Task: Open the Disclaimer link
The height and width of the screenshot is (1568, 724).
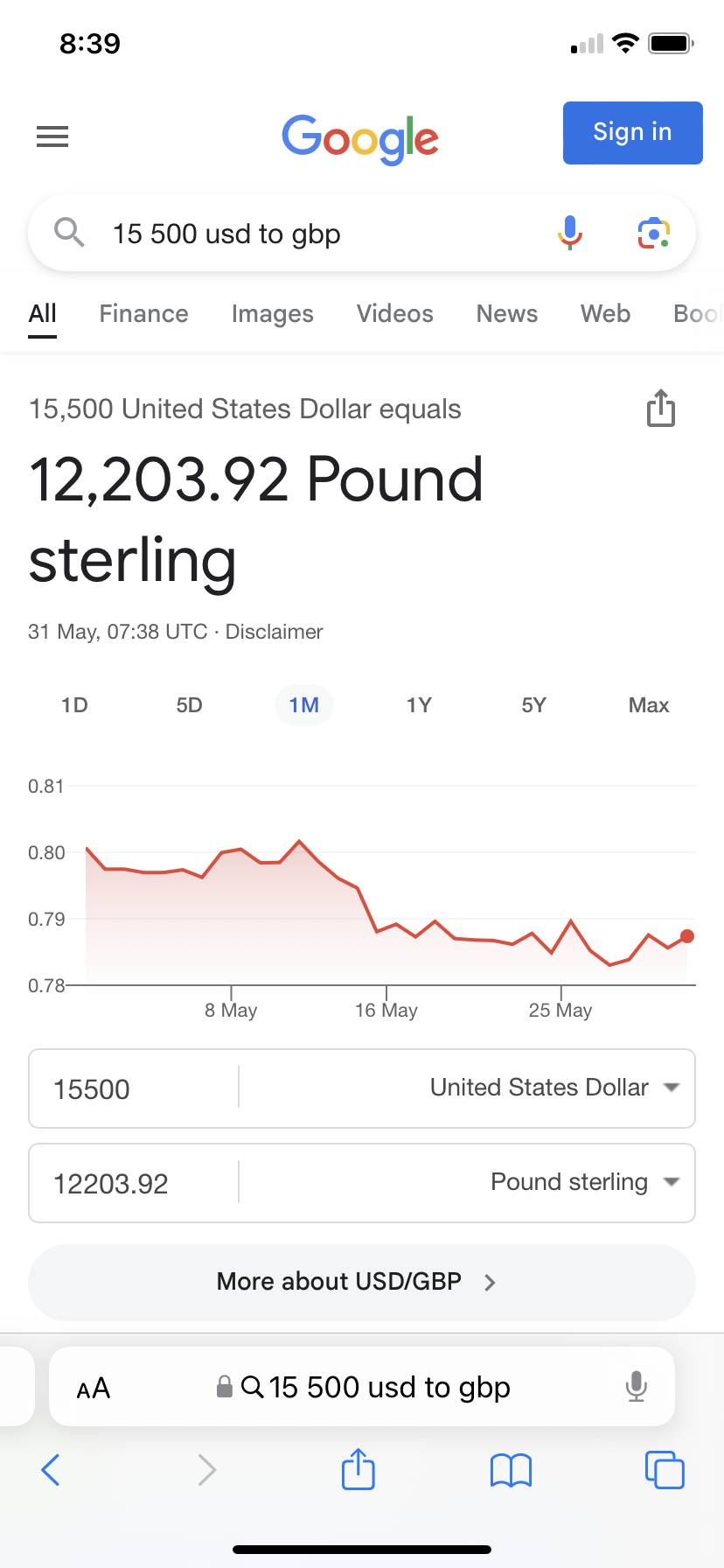Action: (x=274, y=632)
